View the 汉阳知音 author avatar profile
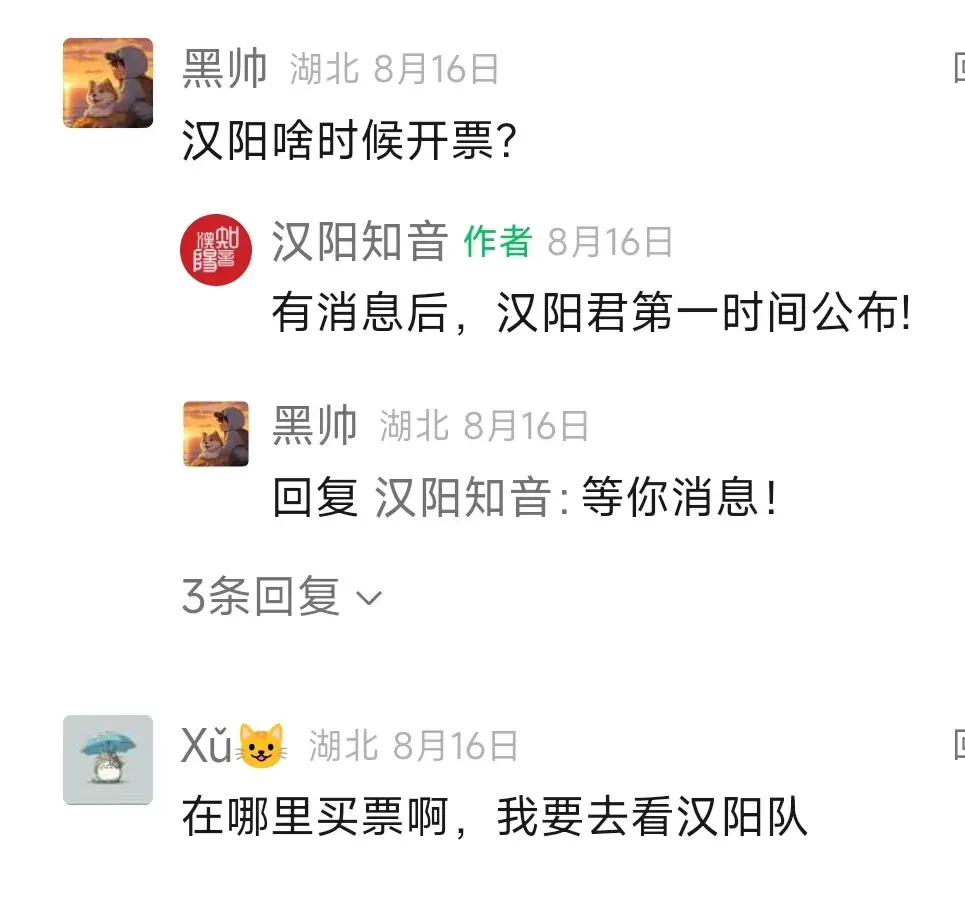965x916 pixels. coord(215,250)
